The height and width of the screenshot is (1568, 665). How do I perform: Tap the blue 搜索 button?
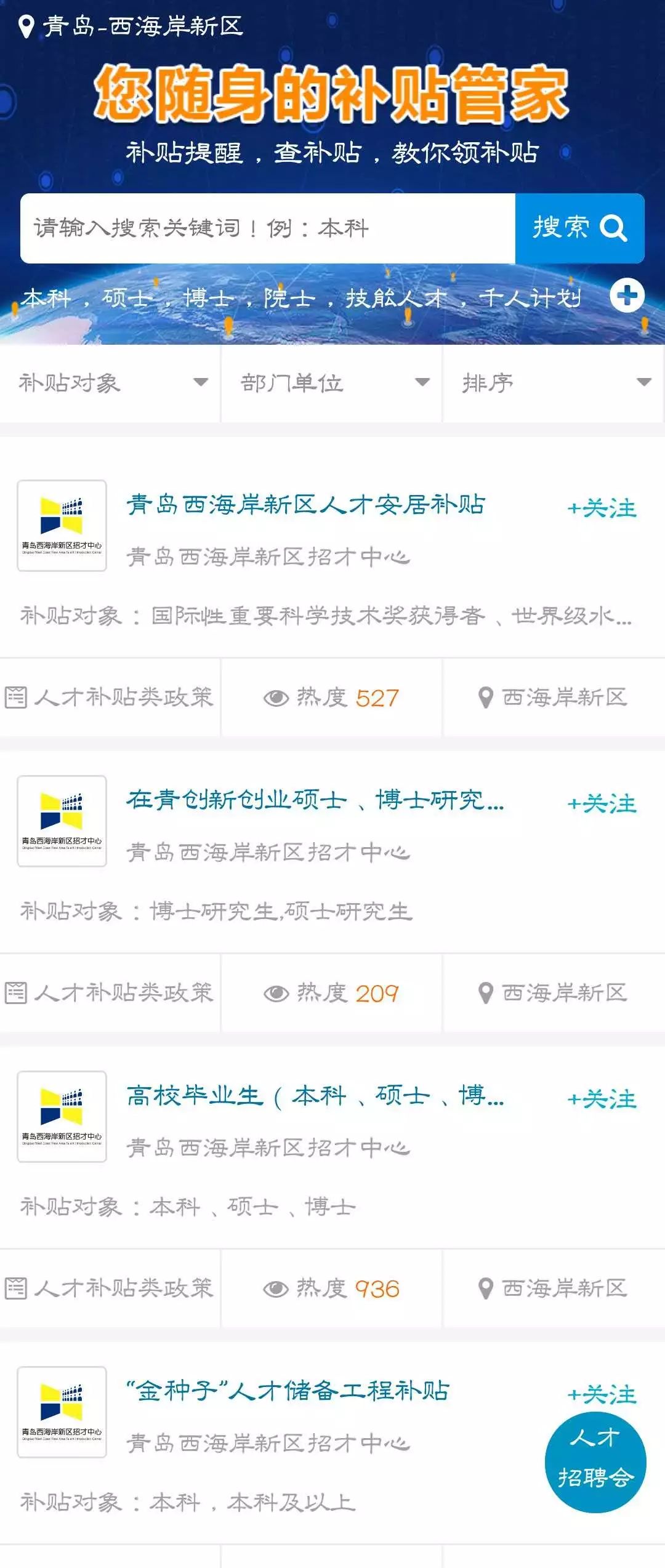coord(579,228)
